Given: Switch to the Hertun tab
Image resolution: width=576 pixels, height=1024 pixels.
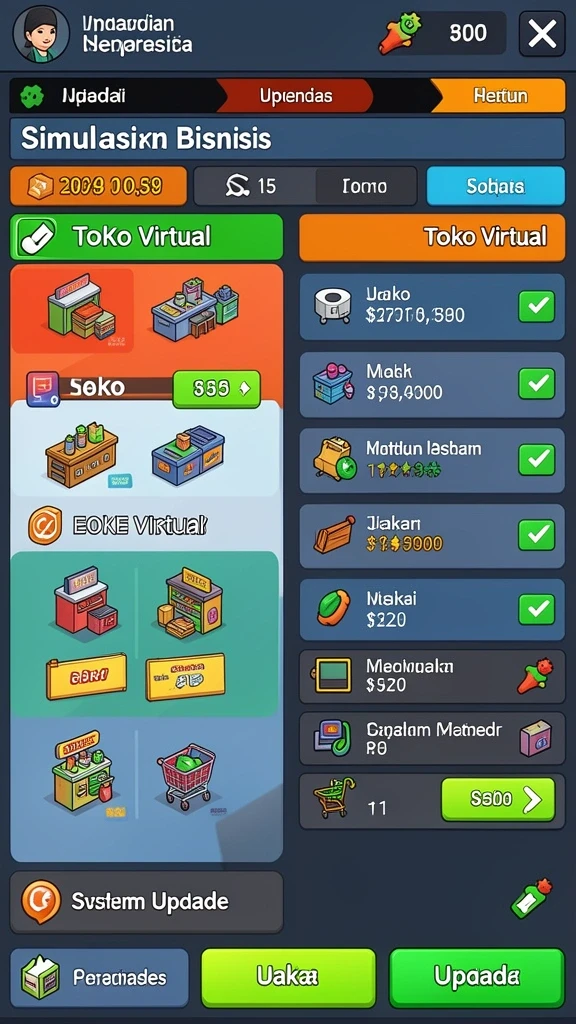Looking at the screenshot, I should point(500,96).
